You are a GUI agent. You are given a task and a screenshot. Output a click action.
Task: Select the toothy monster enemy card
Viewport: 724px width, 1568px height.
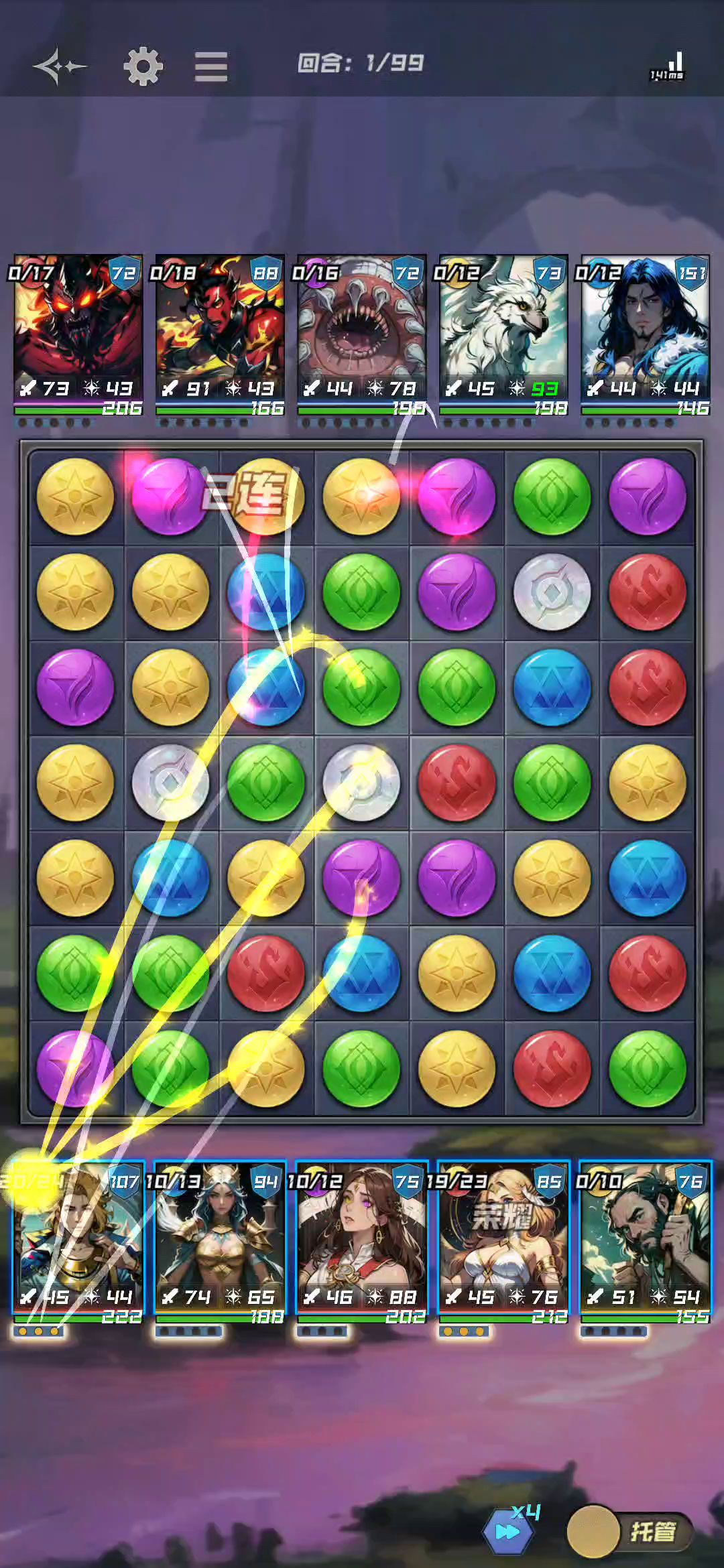[362, 334]
